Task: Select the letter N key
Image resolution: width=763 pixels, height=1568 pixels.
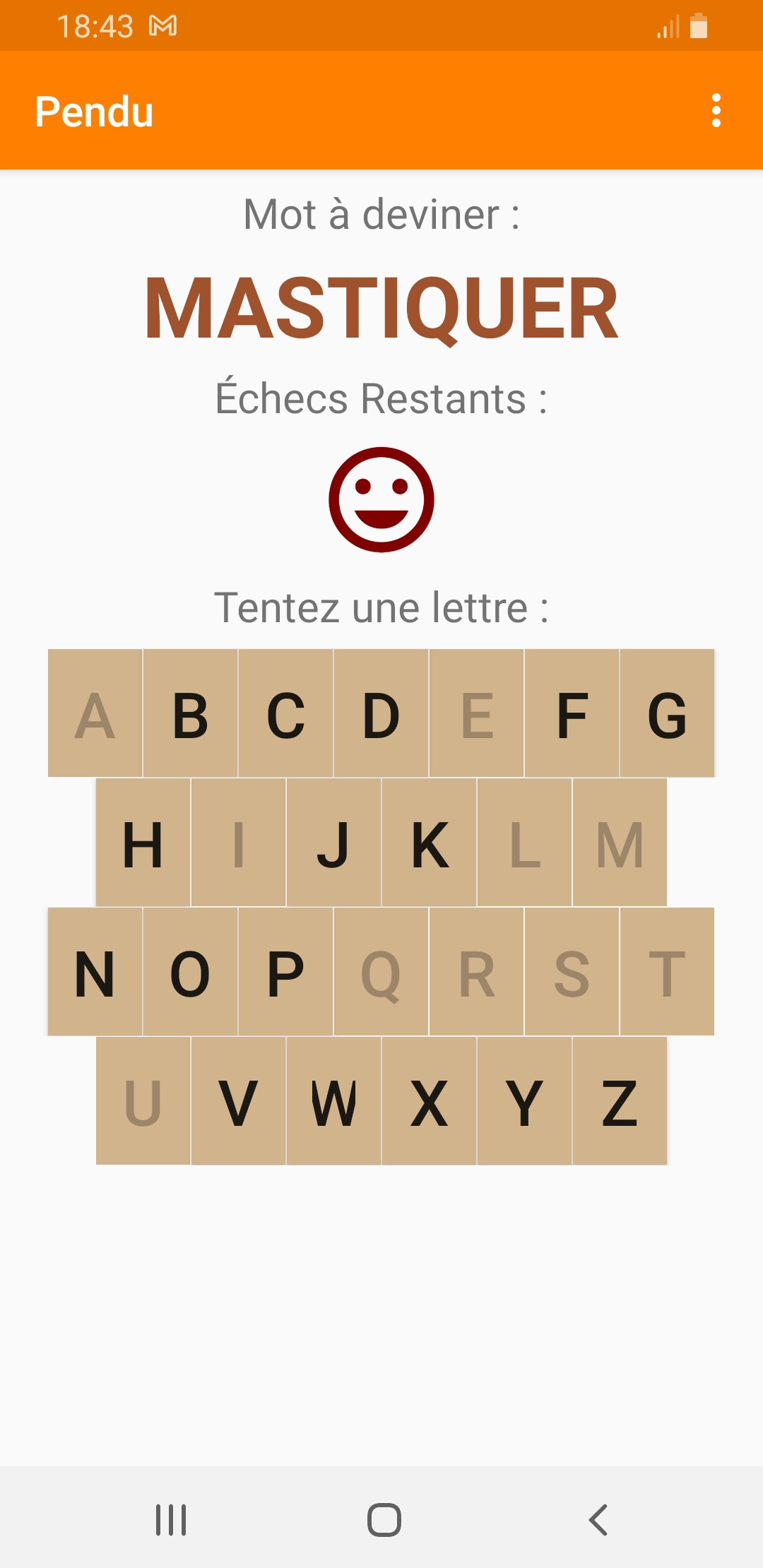Action: 95,972
